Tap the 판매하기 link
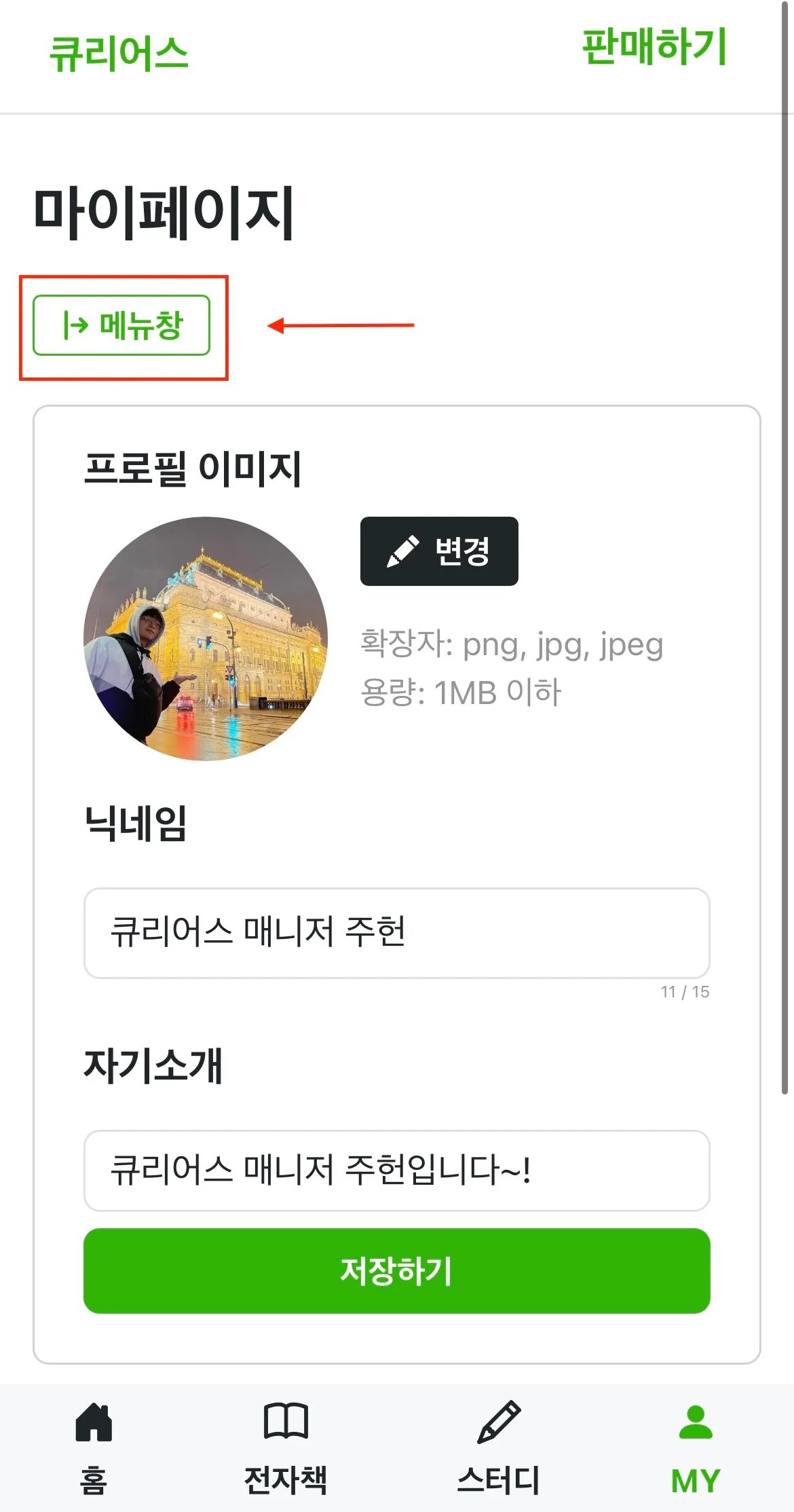Image resolution: width=794 pixels, height=1512 pixels. coord(654,48)
